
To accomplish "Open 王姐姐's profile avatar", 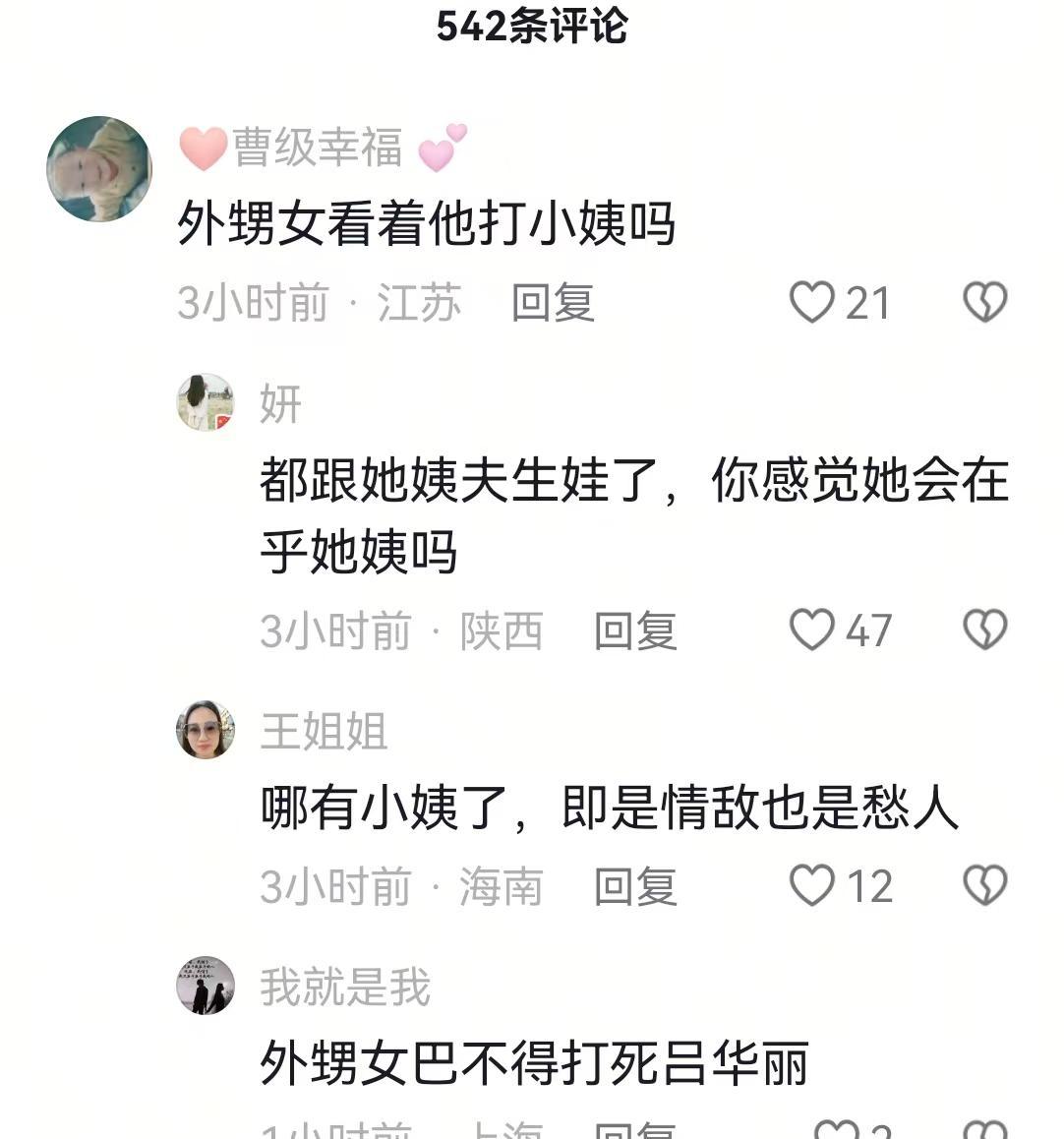I will coord(205,730).
